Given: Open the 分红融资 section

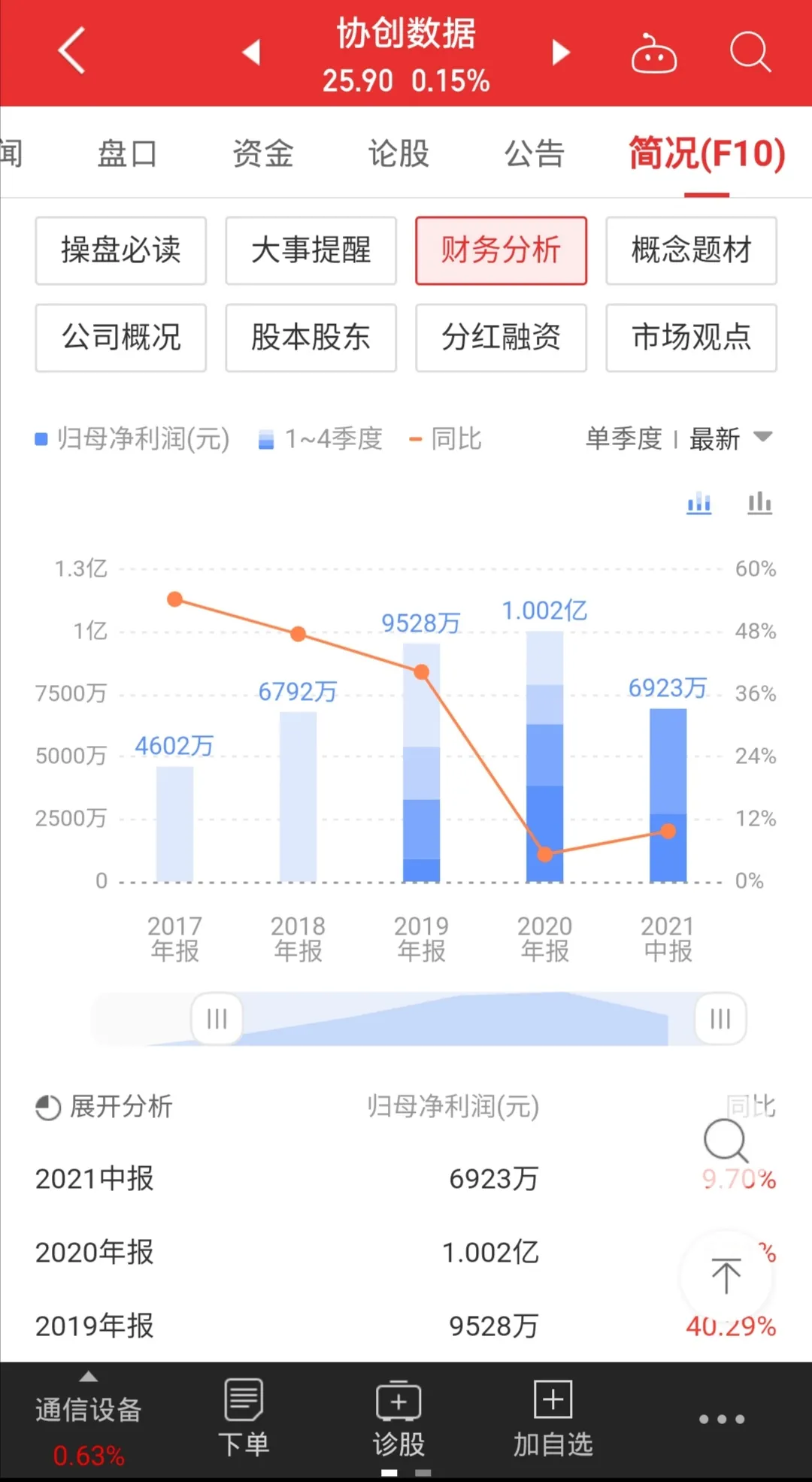Looking at the screenshot, I should pos(501,338).
